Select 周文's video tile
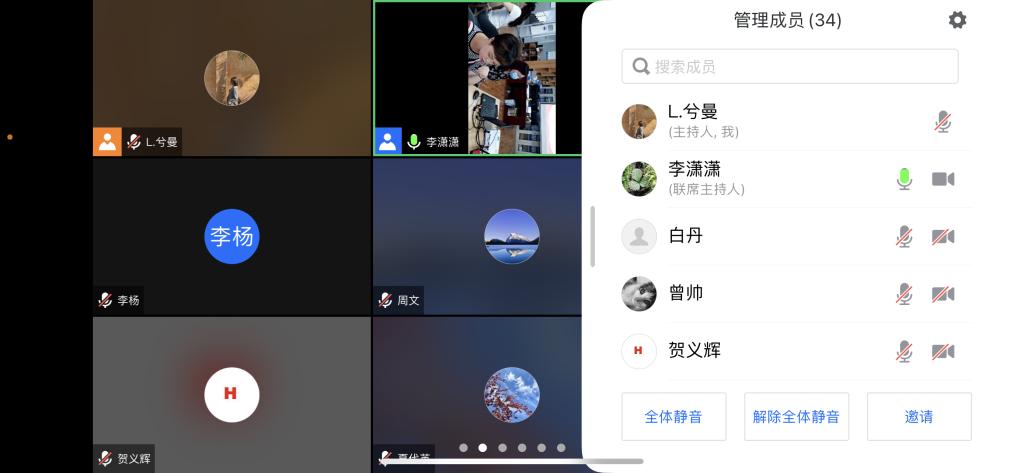The image size is (1024, 473). pos(477,236)
